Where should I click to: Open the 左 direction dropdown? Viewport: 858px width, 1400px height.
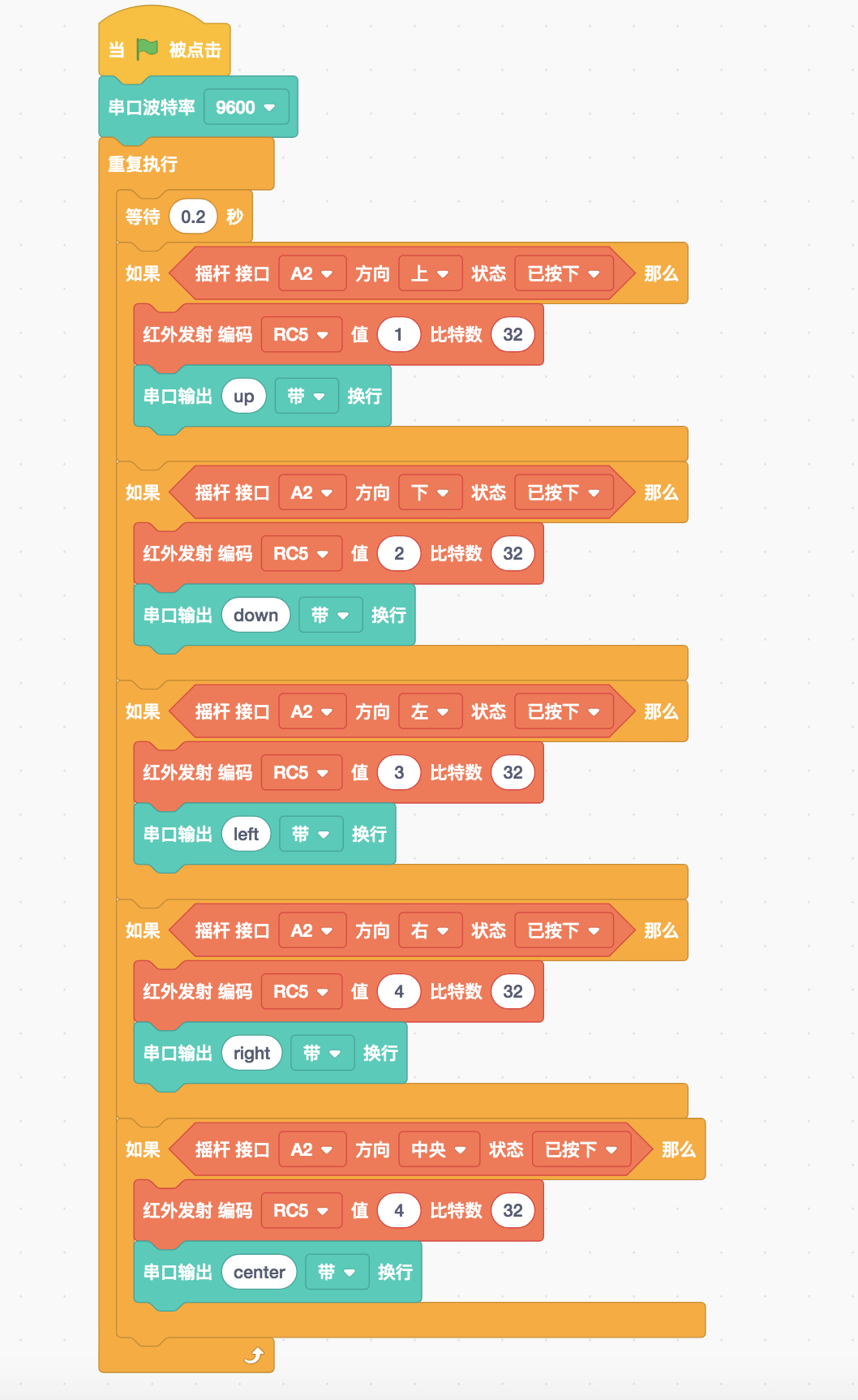coord(430,711)
